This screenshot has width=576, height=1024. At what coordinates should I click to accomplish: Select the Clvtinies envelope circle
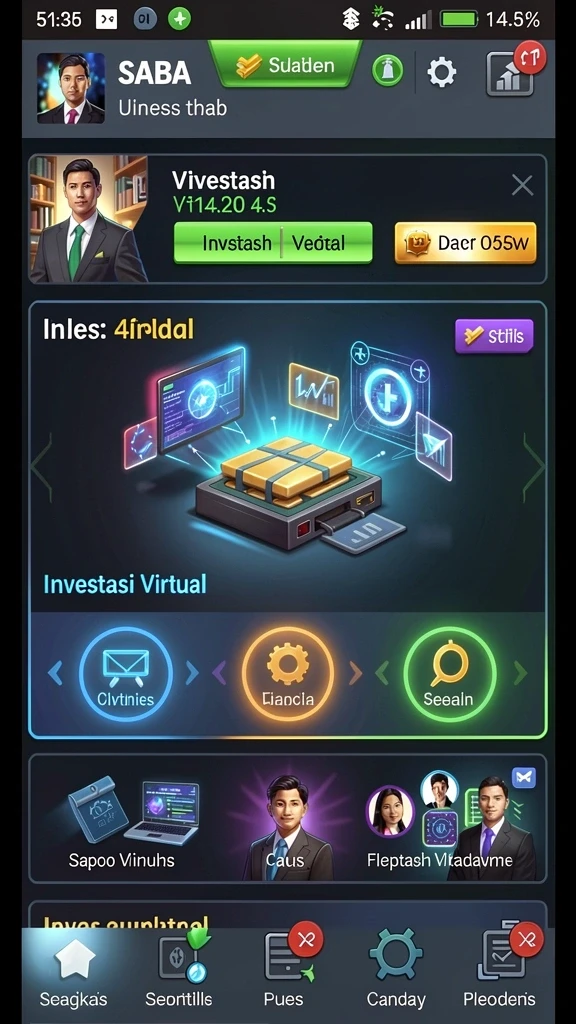click(125, 675)
